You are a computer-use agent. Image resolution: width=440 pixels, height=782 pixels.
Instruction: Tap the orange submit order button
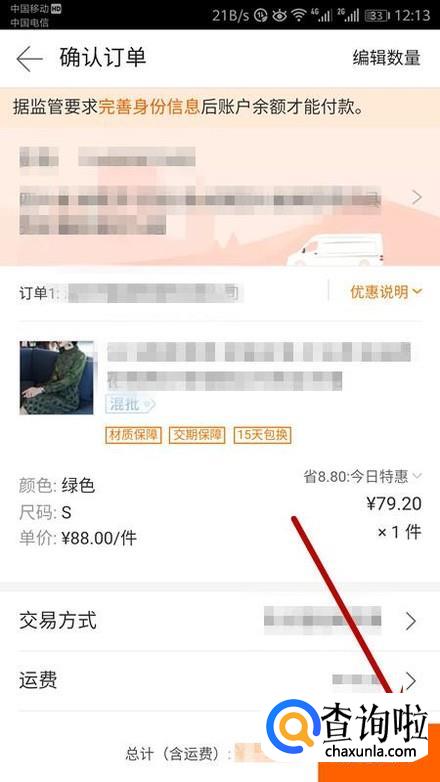pos(379,753)
